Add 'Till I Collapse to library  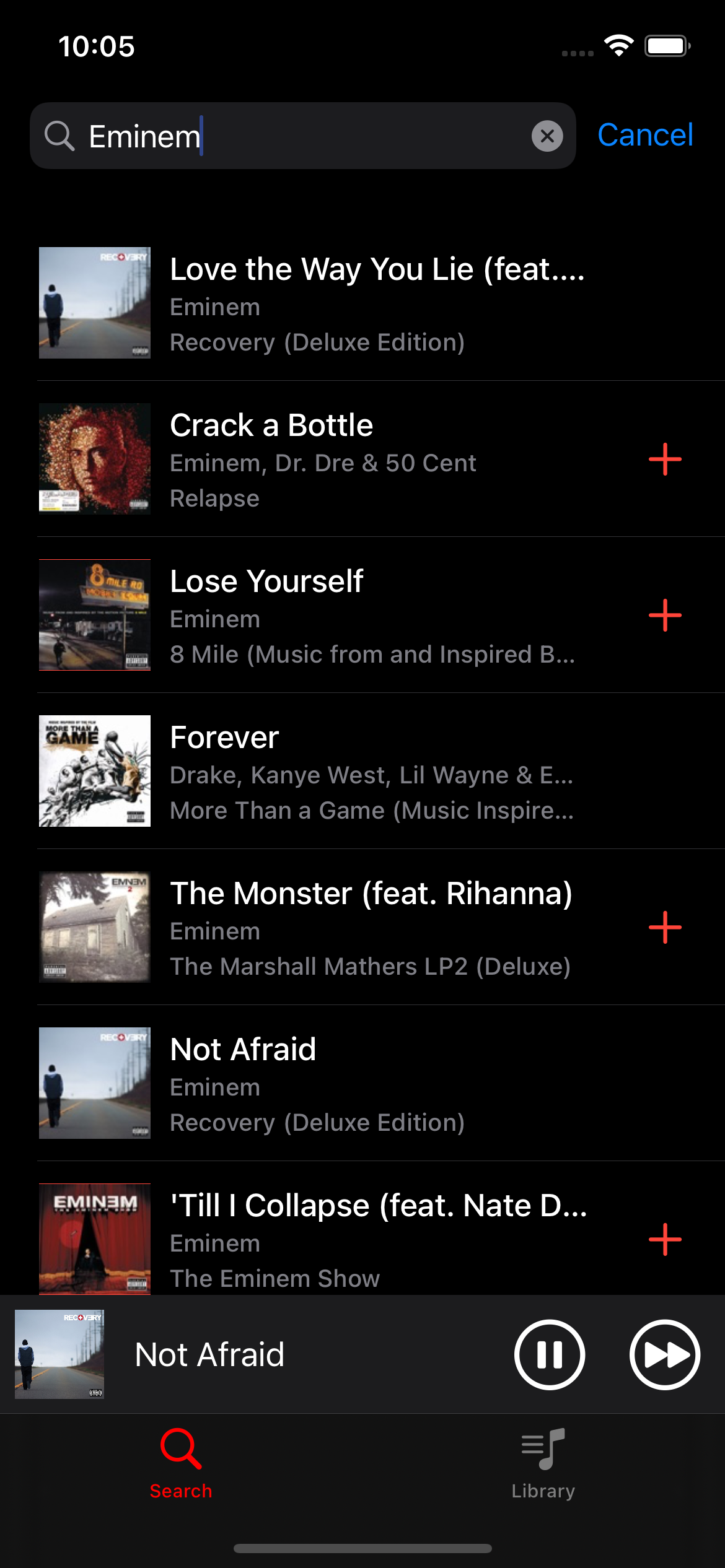click(665, 1239)
